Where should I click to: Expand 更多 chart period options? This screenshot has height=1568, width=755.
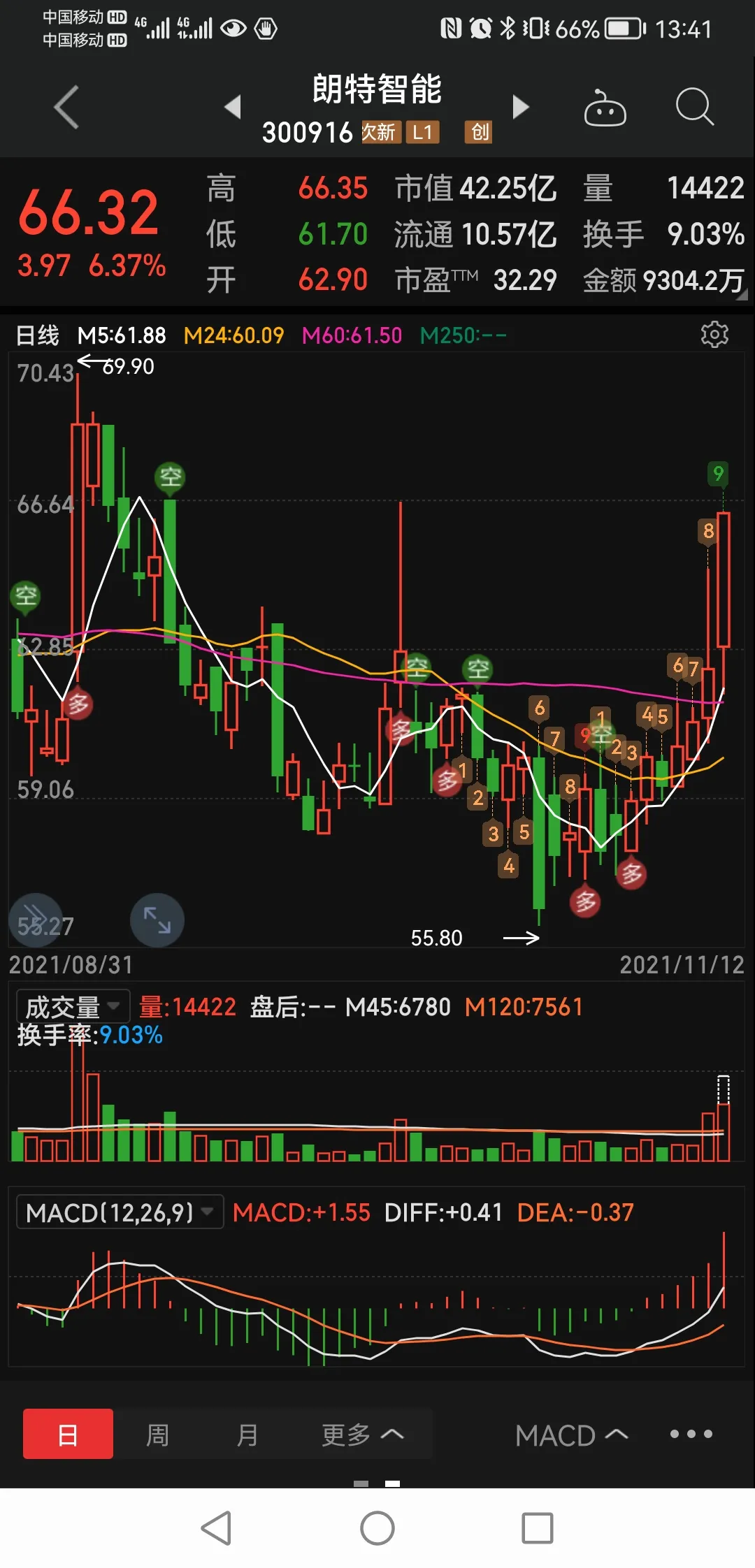(x=362, y=1435)
